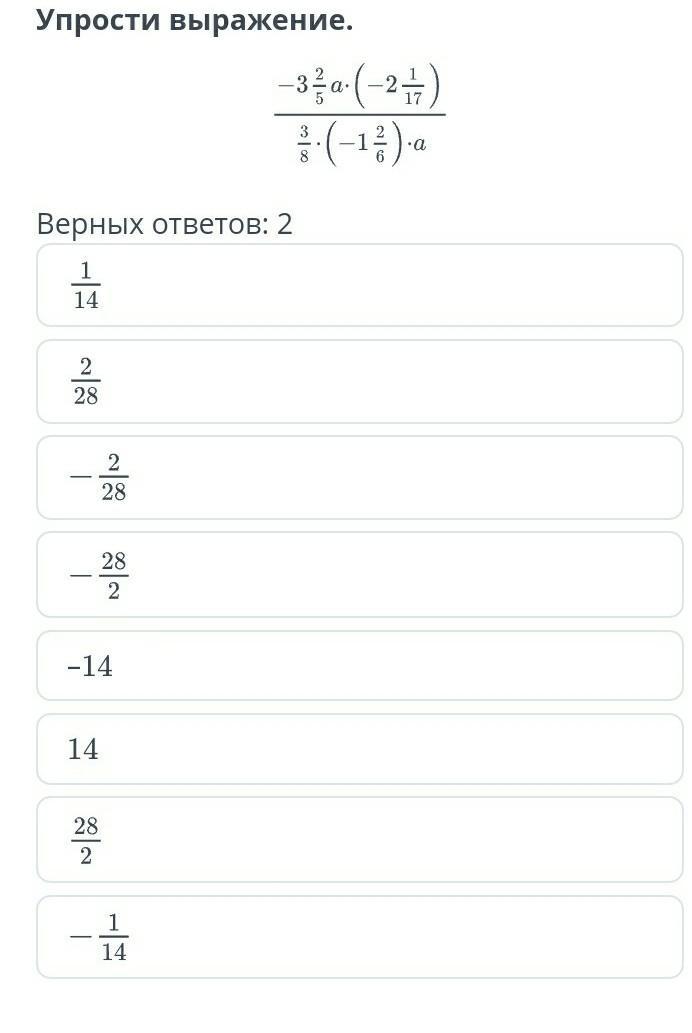Image resolution: width=692 pixels, height=1033 pixels.
Task: Pick the answer minus 1/14
Action: click(359, 937)
